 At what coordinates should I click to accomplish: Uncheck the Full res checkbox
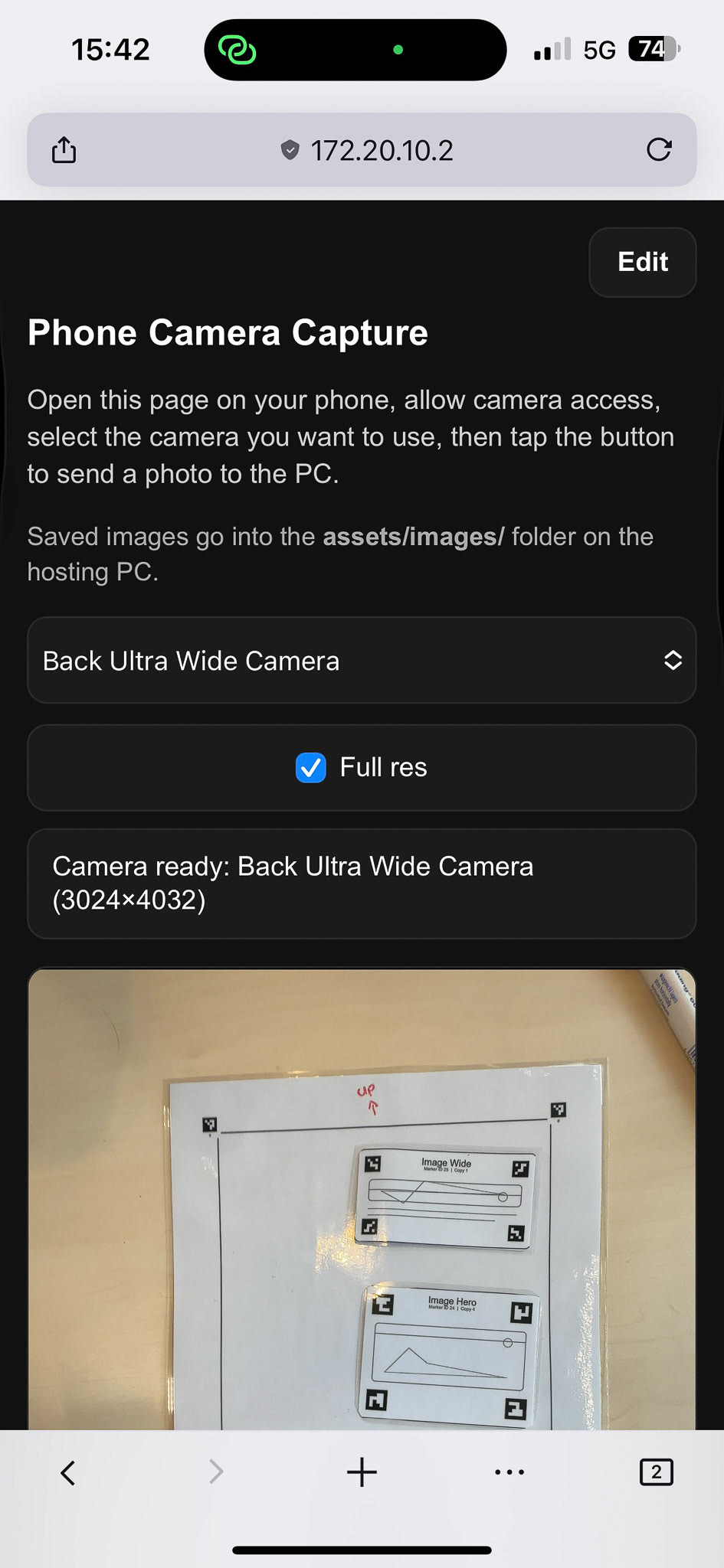[310, 768]
